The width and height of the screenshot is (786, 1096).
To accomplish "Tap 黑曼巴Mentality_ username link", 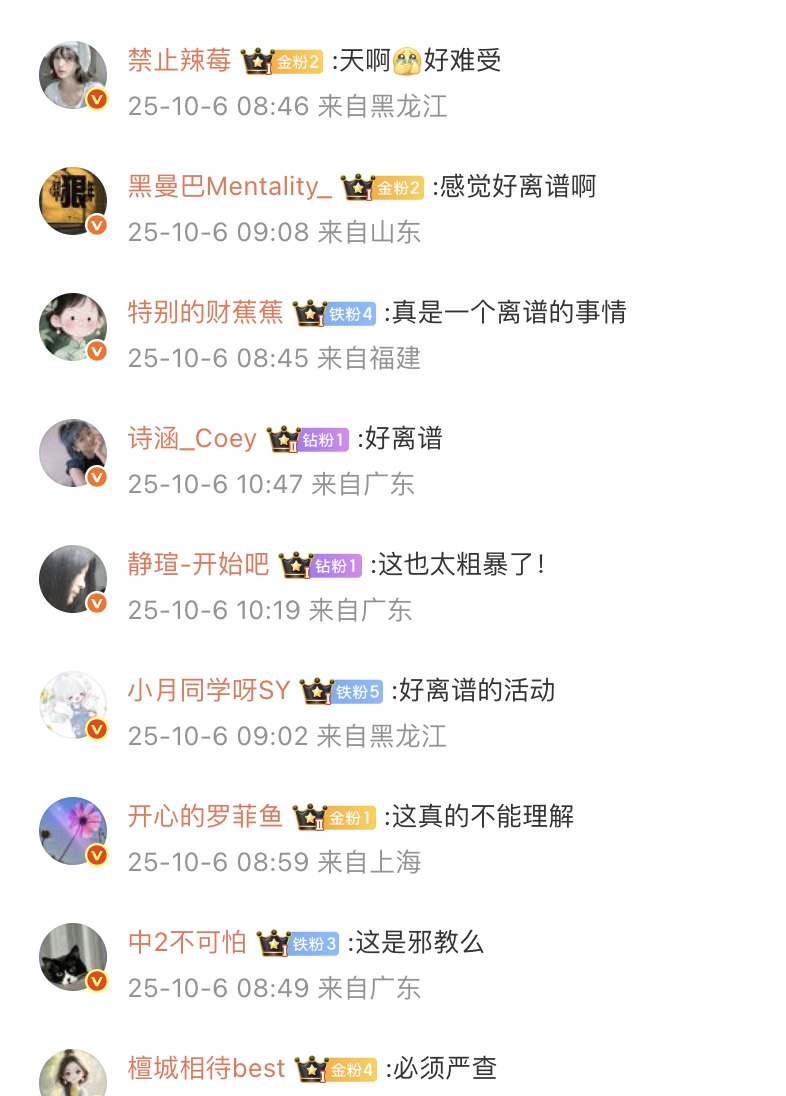I will (229, 187).
